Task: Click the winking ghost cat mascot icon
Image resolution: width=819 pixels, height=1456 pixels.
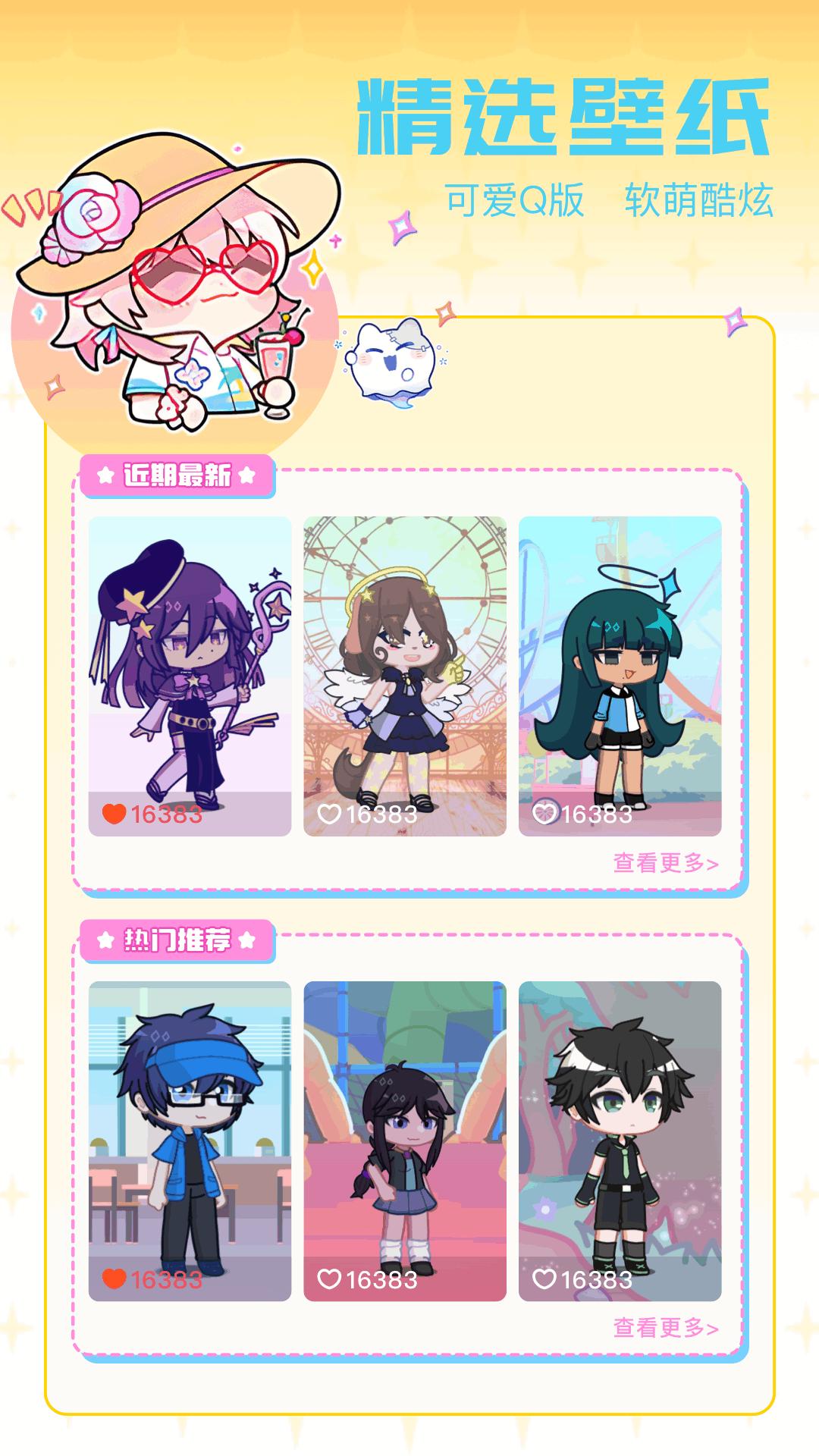Action: pyautogui.click(x=391, y=362)
